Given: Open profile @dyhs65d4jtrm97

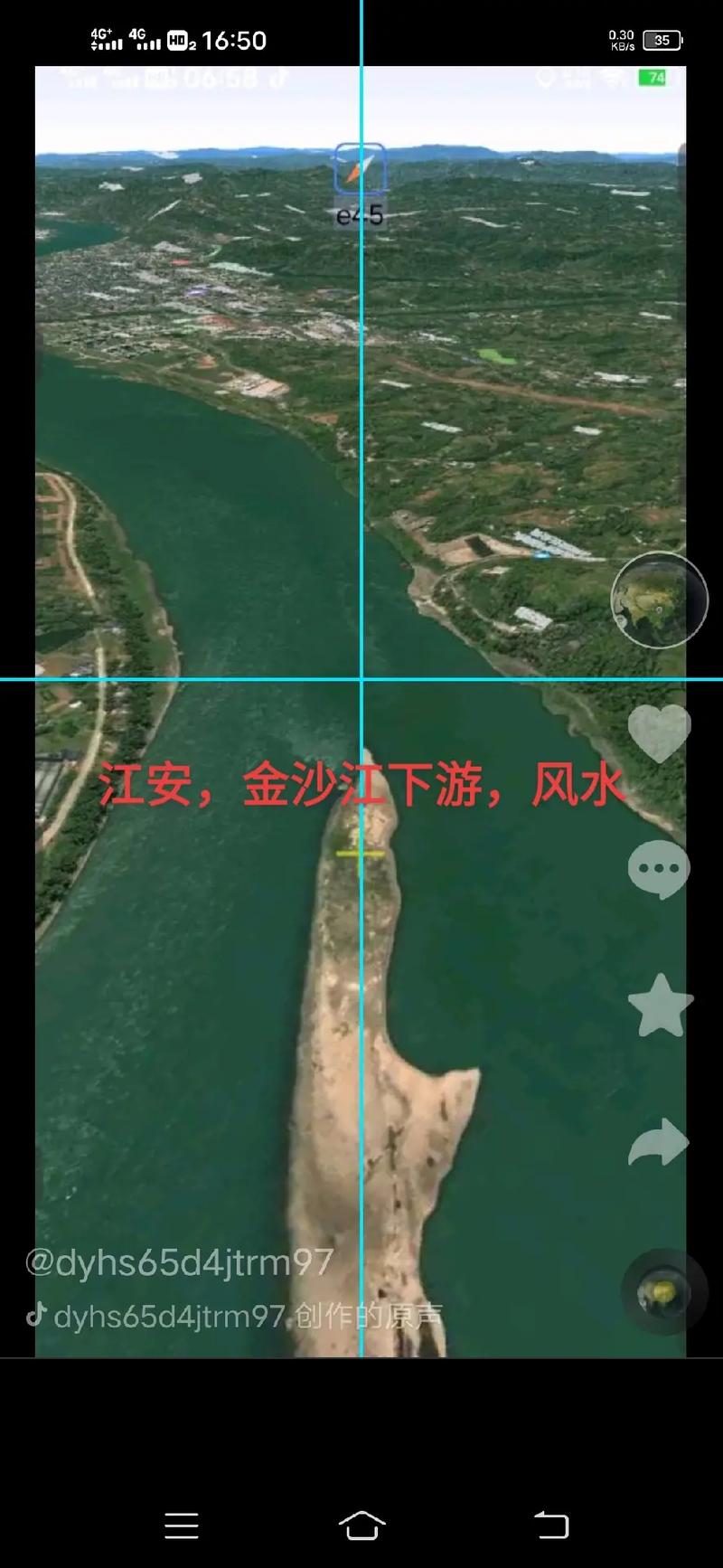Looking at the screenshot, I should coord(180,1262).
